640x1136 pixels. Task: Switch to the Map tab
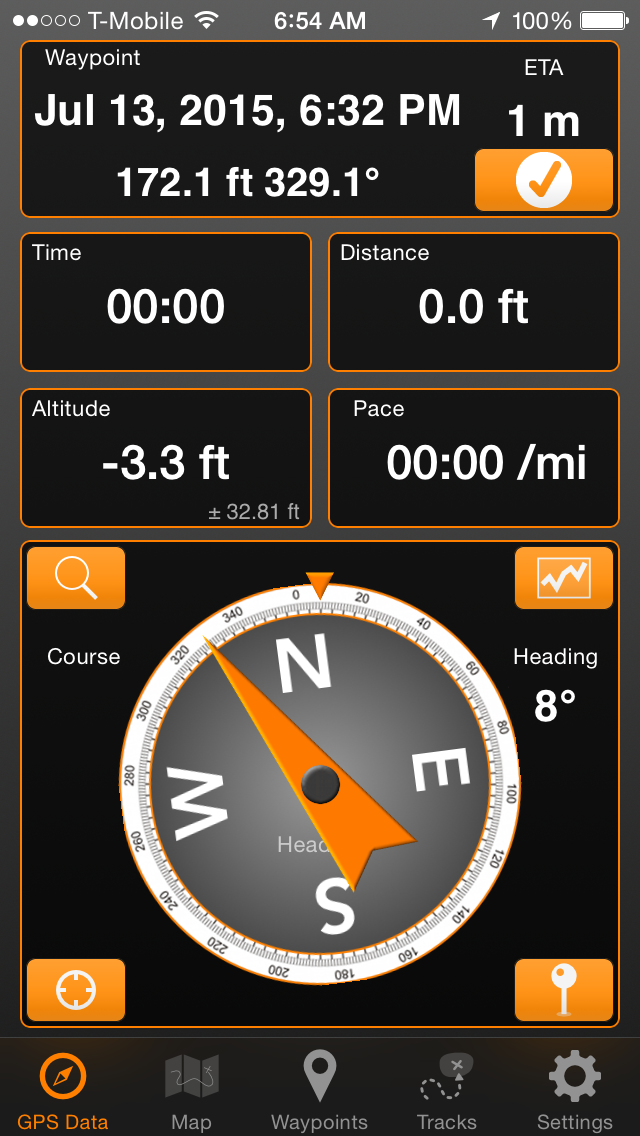[x=191, y=1090]
